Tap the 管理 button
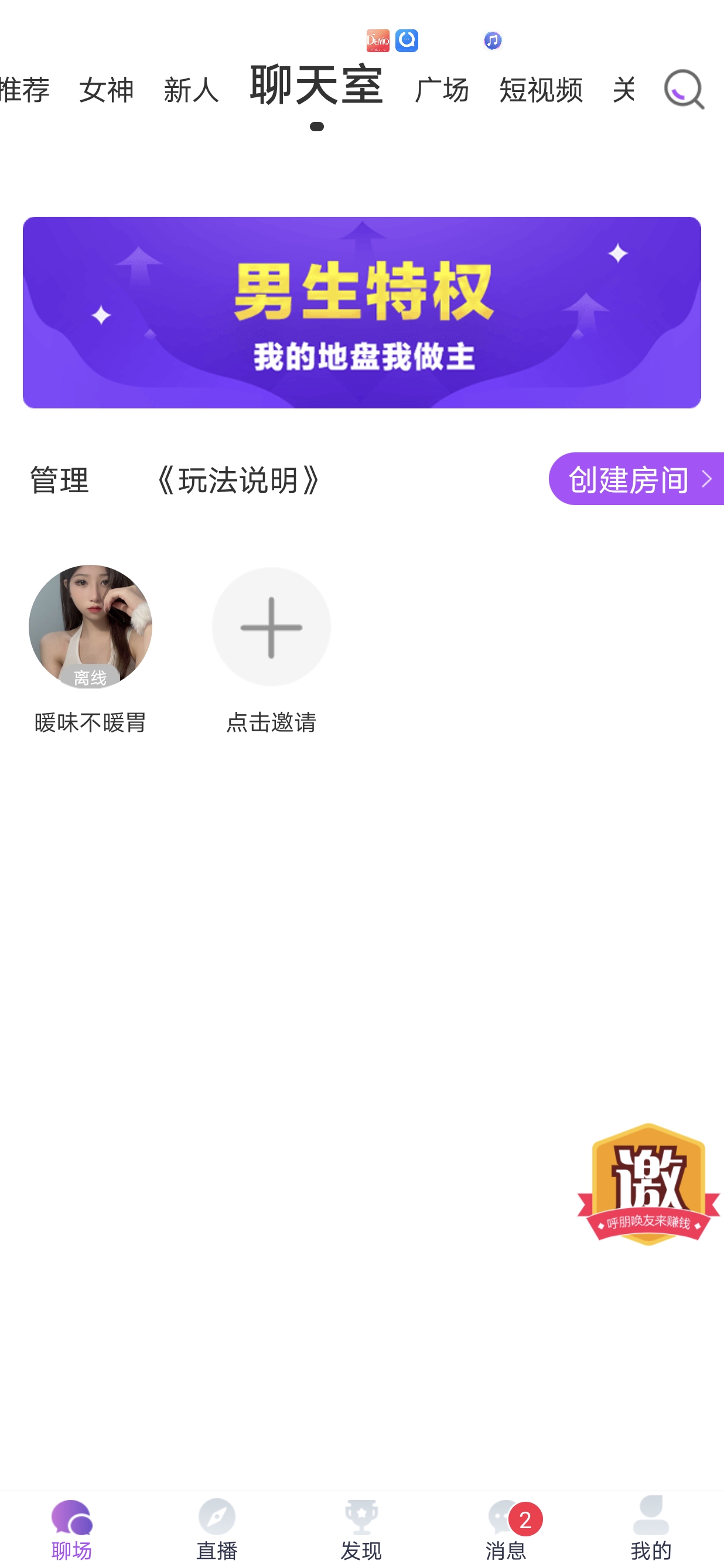The width and height of the screenshot is (724, 1568). pos(60,480)
